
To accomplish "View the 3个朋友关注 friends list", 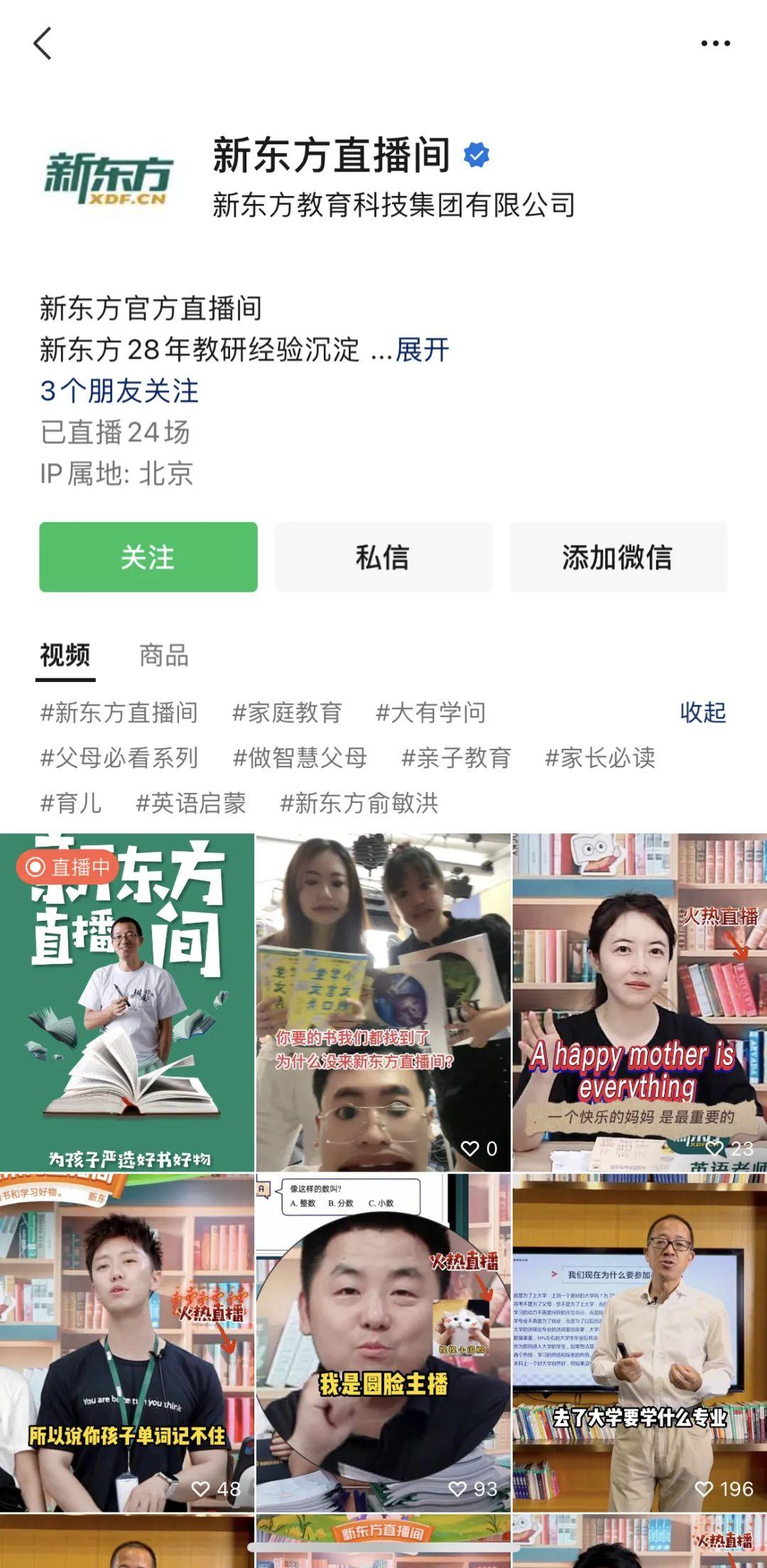I will 119,391.
